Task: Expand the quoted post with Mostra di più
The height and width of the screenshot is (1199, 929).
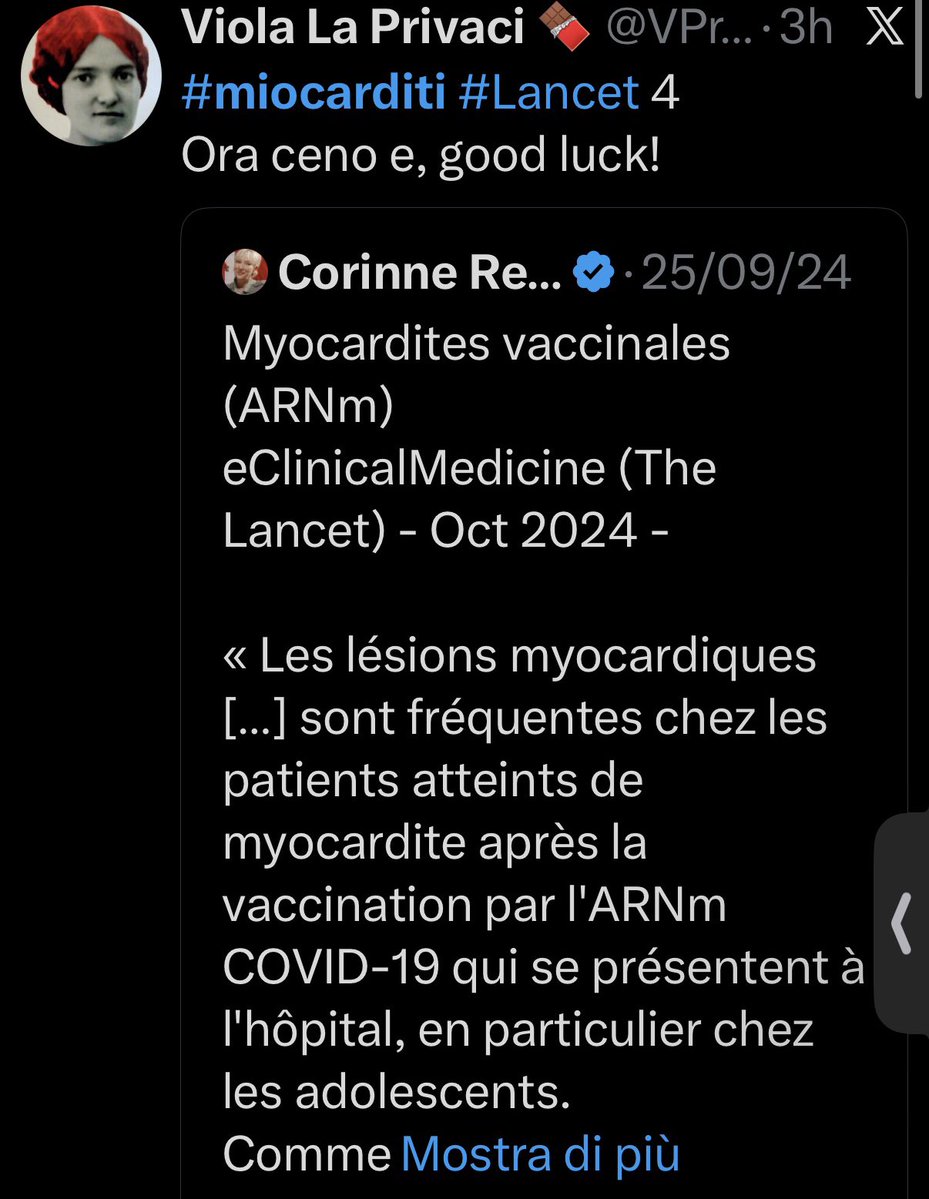Action: (x=540, y=1154)
